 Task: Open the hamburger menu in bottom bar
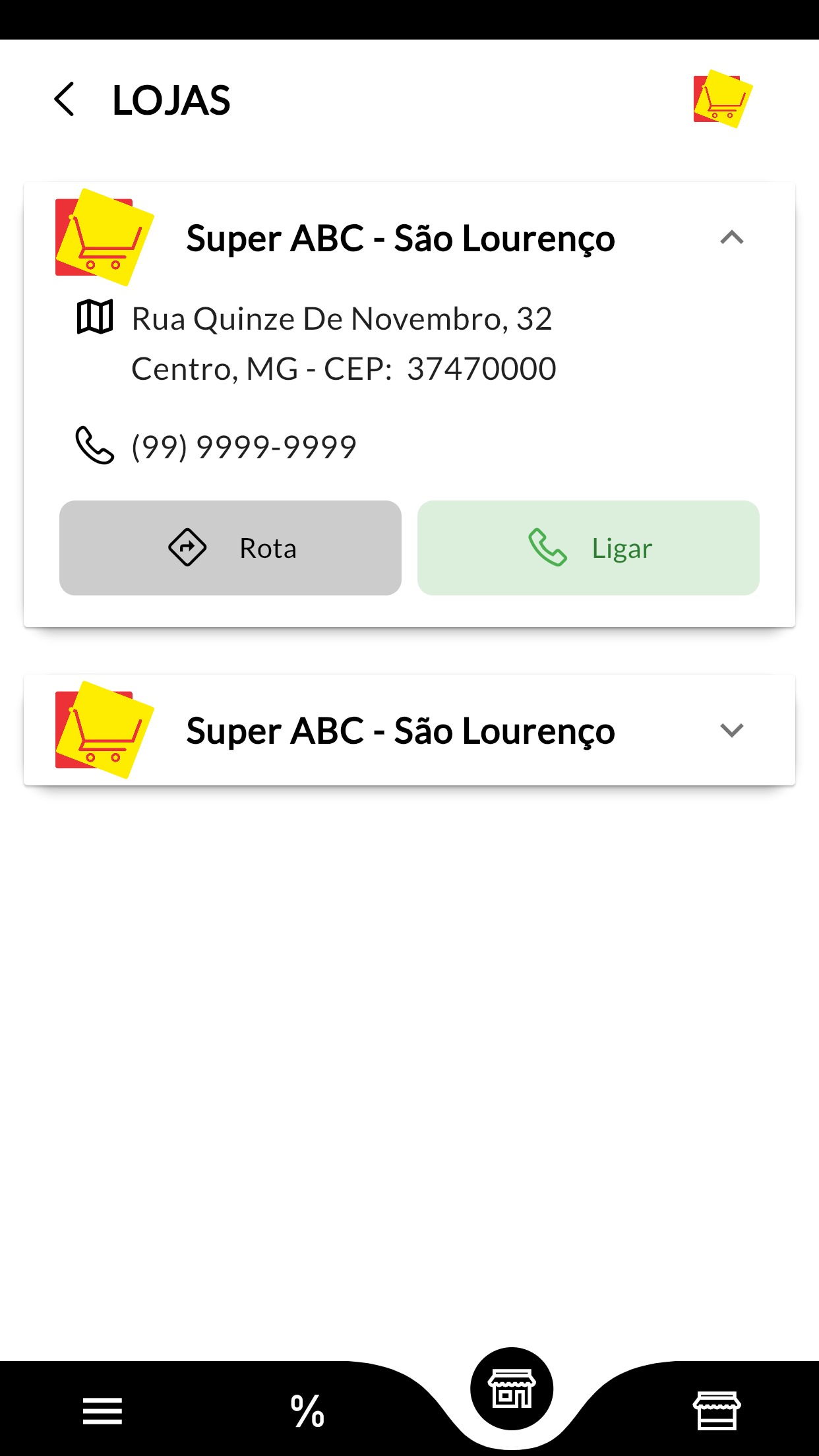(x=102, y=1410)
